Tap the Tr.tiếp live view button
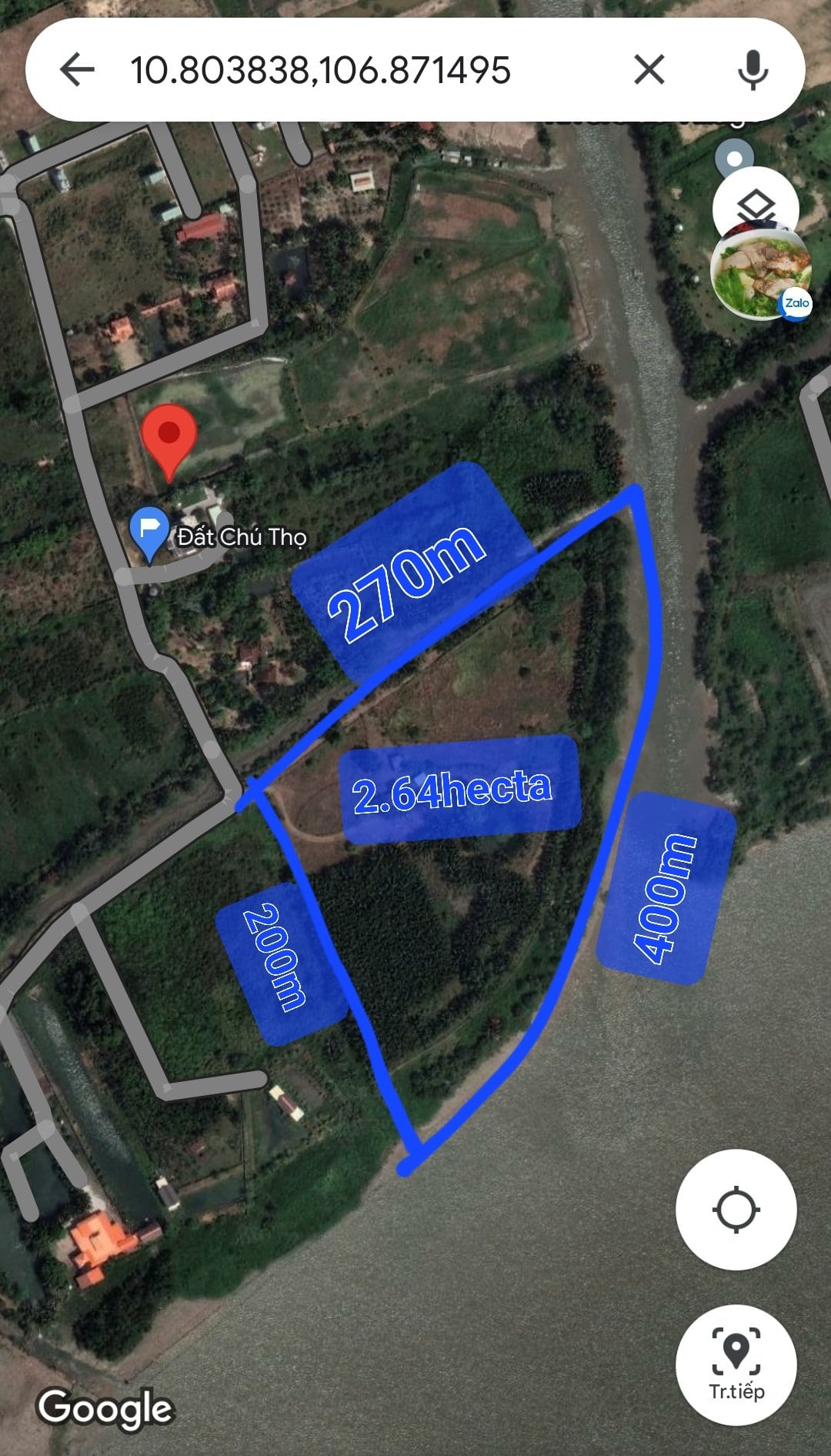Image resolution: width=831 pixels, height=1456 pixels. point(736,1364)
